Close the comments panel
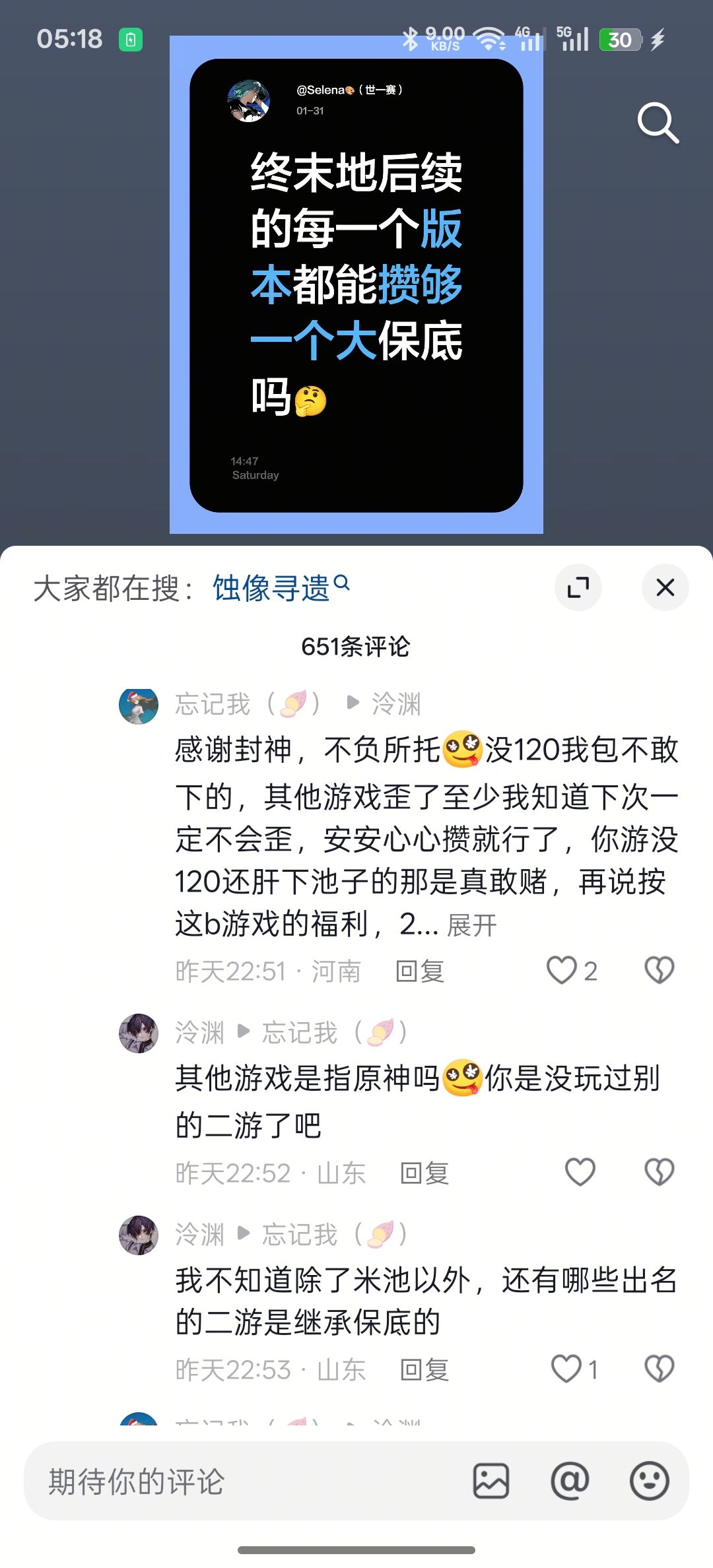Viewport: 713px width, 1568px height. click(x=665, y=587)
